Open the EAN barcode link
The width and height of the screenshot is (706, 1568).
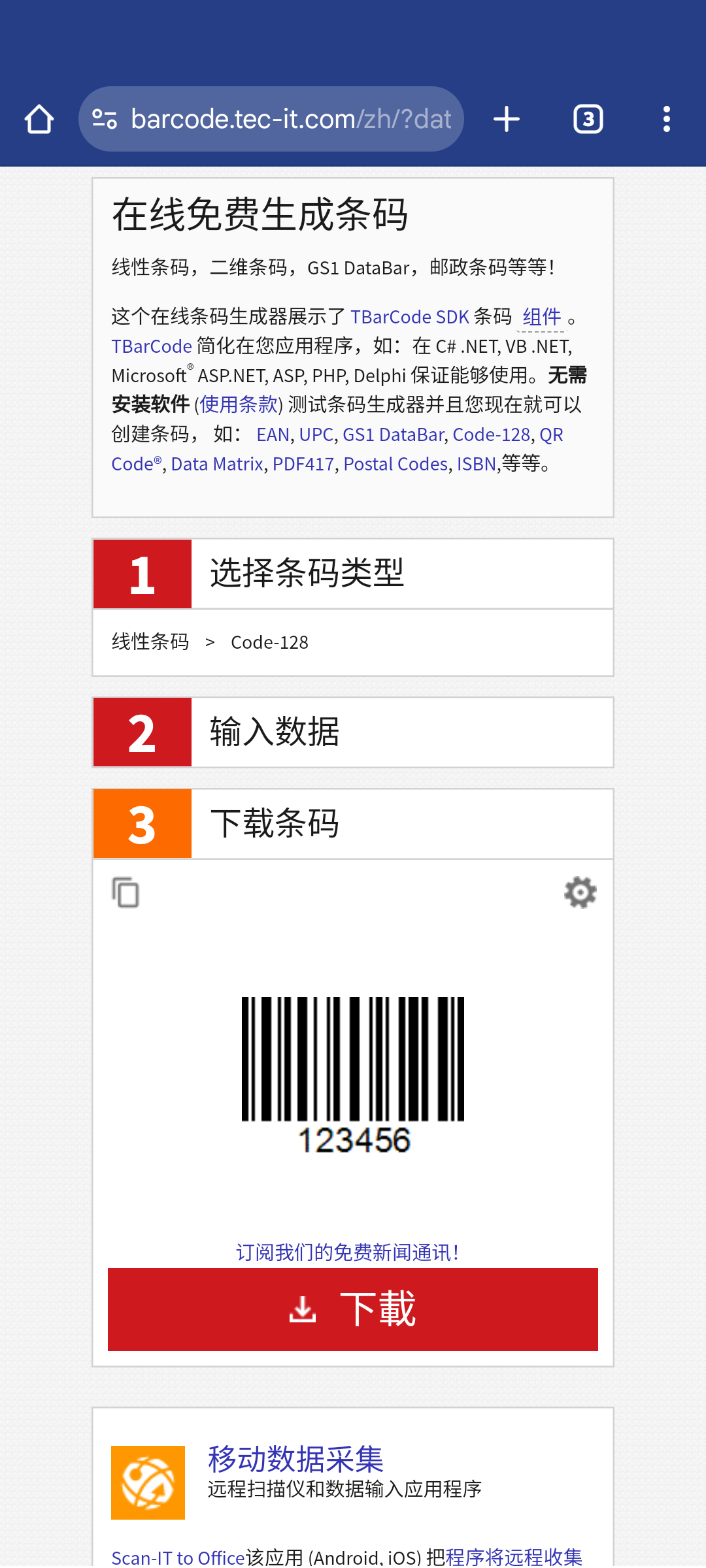point(273,435)
